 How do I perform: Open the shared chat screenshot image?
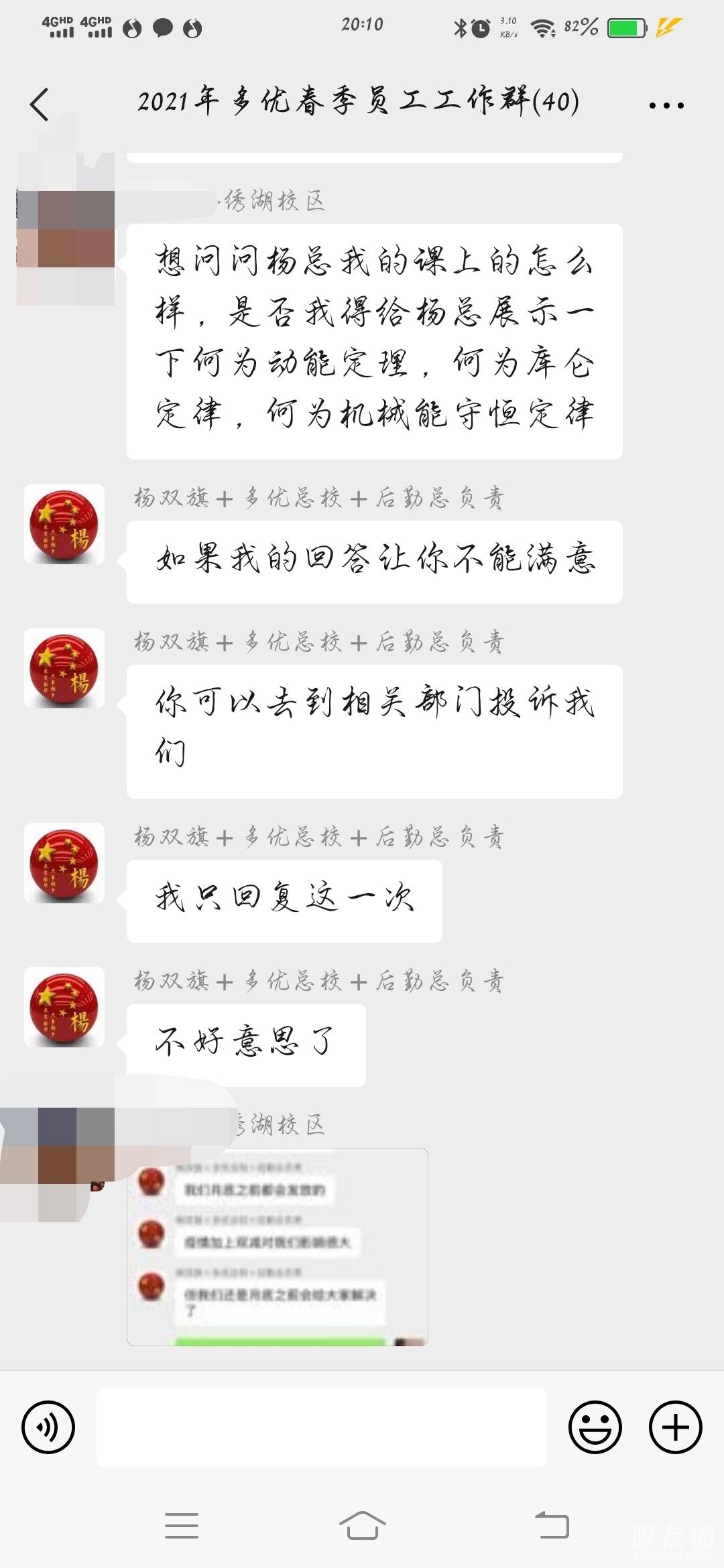[x=277, y=1247]
